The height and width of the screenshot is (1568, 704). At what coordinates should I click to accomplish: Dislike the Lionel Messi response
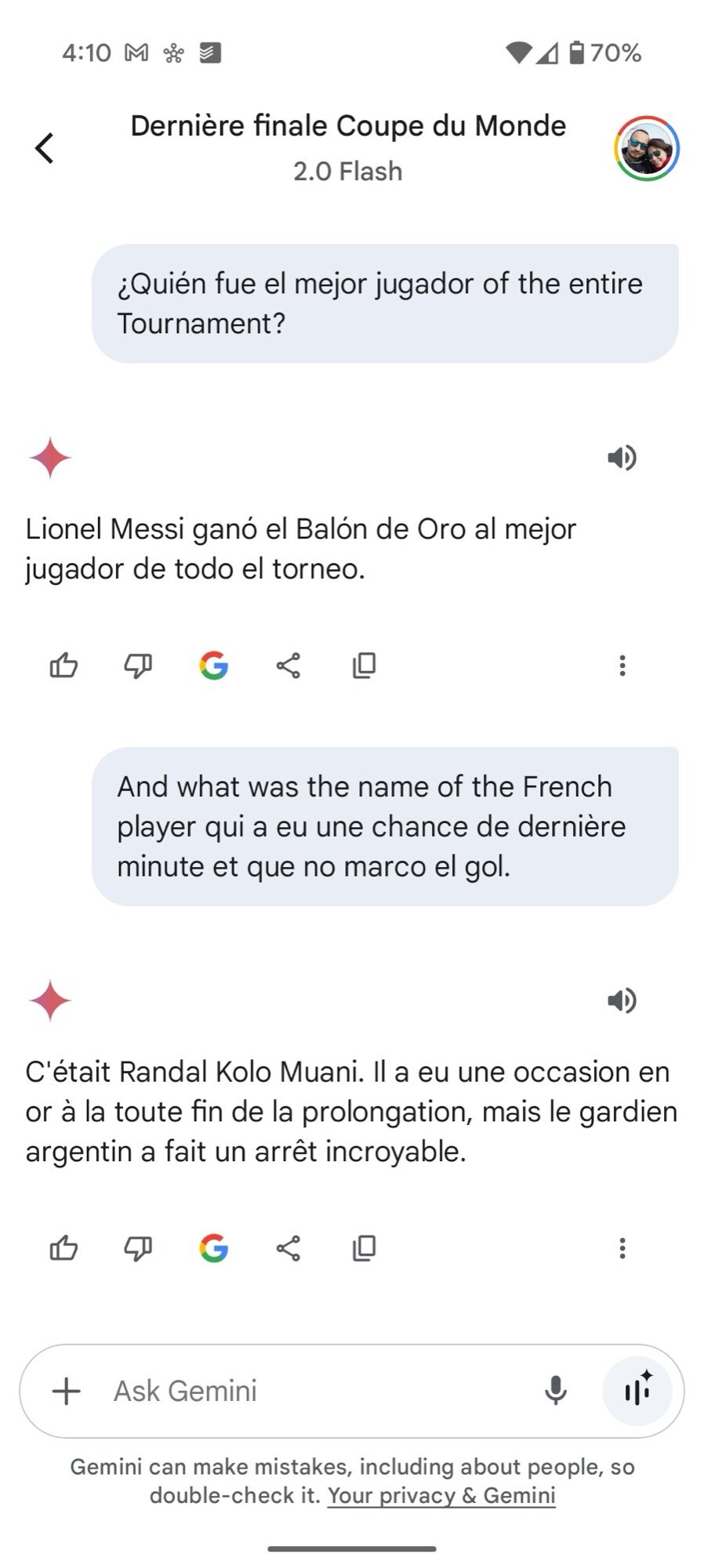pyautogui.click(x=138, y=666)
